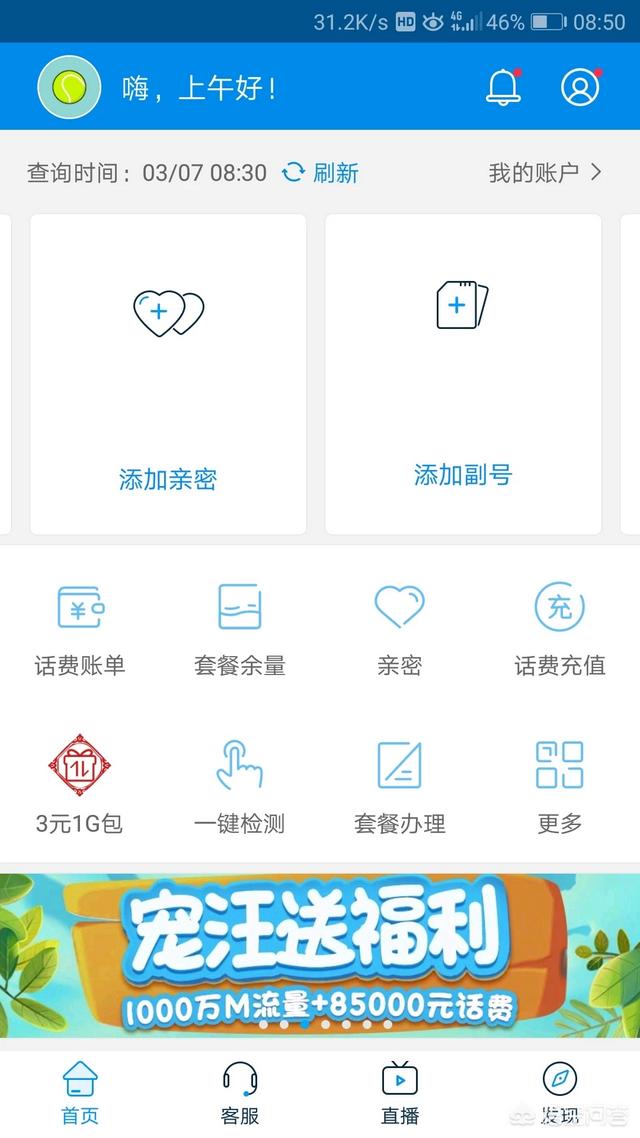Switch to the 首页 tab

click(x=80, y=1093)
